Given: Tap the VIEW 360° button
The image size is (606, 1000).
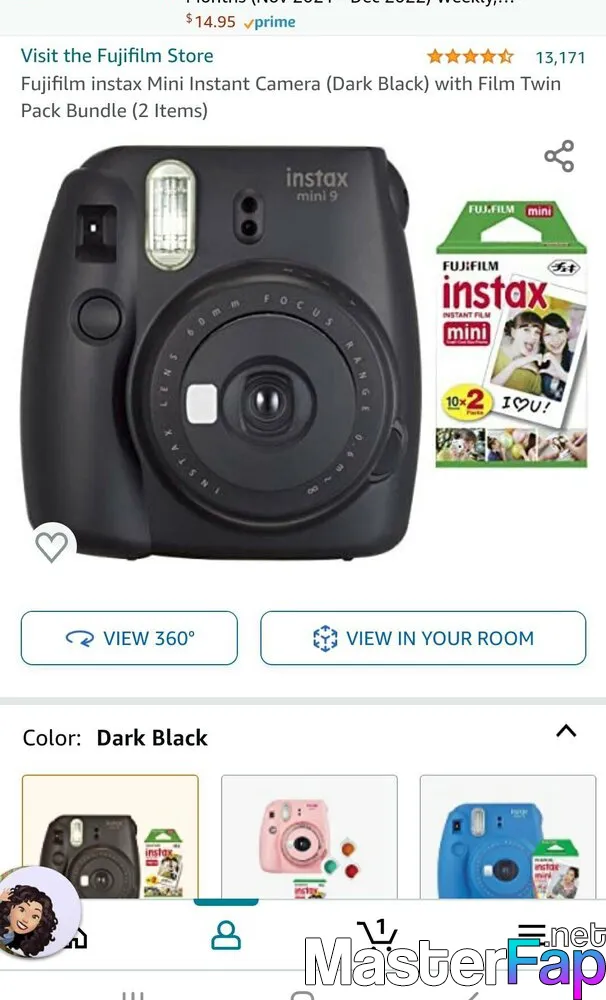Looking at the screenshot, I should pyautogui.click(x=129, y=638).
